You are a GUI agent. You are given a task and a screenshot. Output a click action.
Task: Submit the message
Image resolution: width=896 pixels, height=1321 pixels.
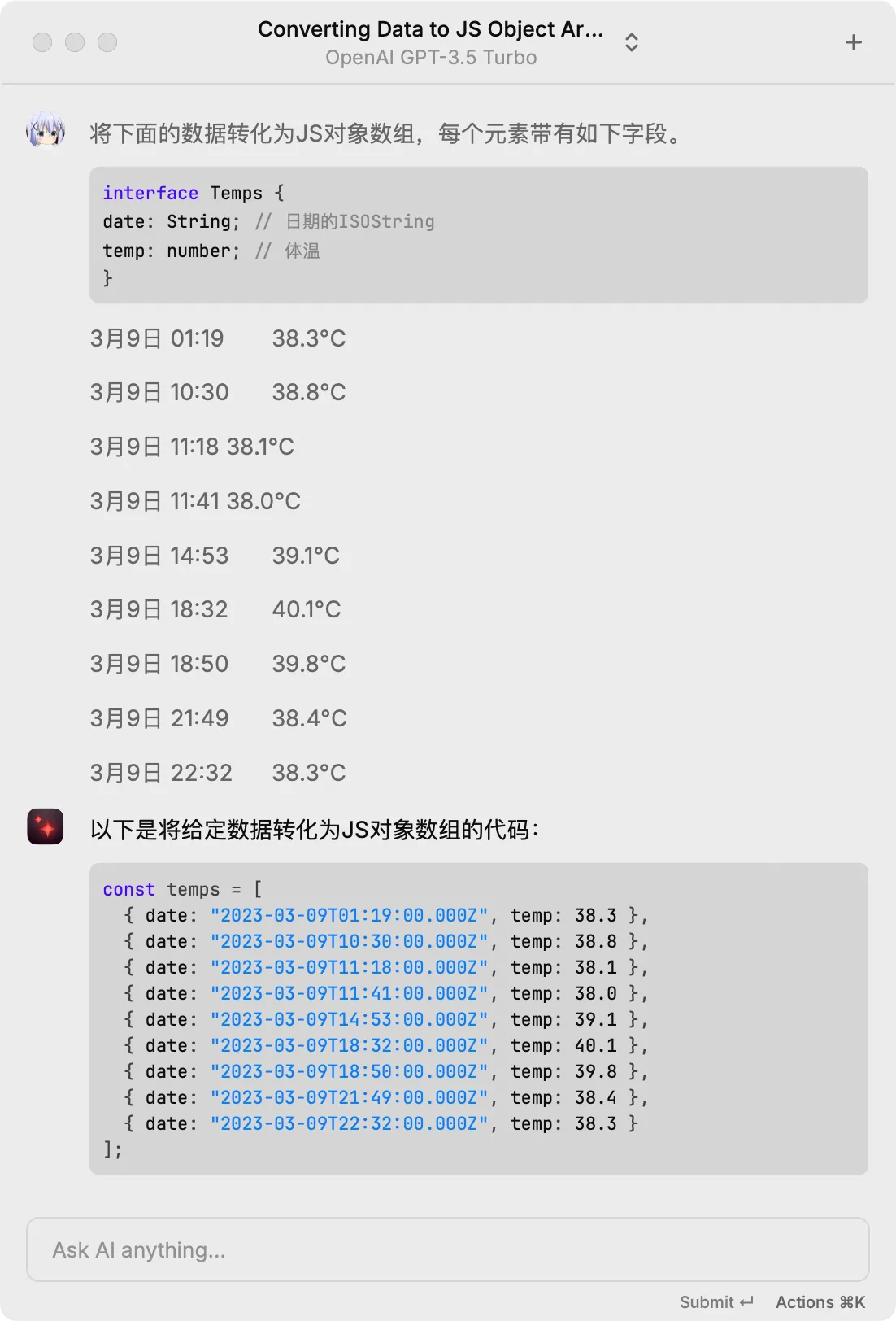coord(716,1302)
